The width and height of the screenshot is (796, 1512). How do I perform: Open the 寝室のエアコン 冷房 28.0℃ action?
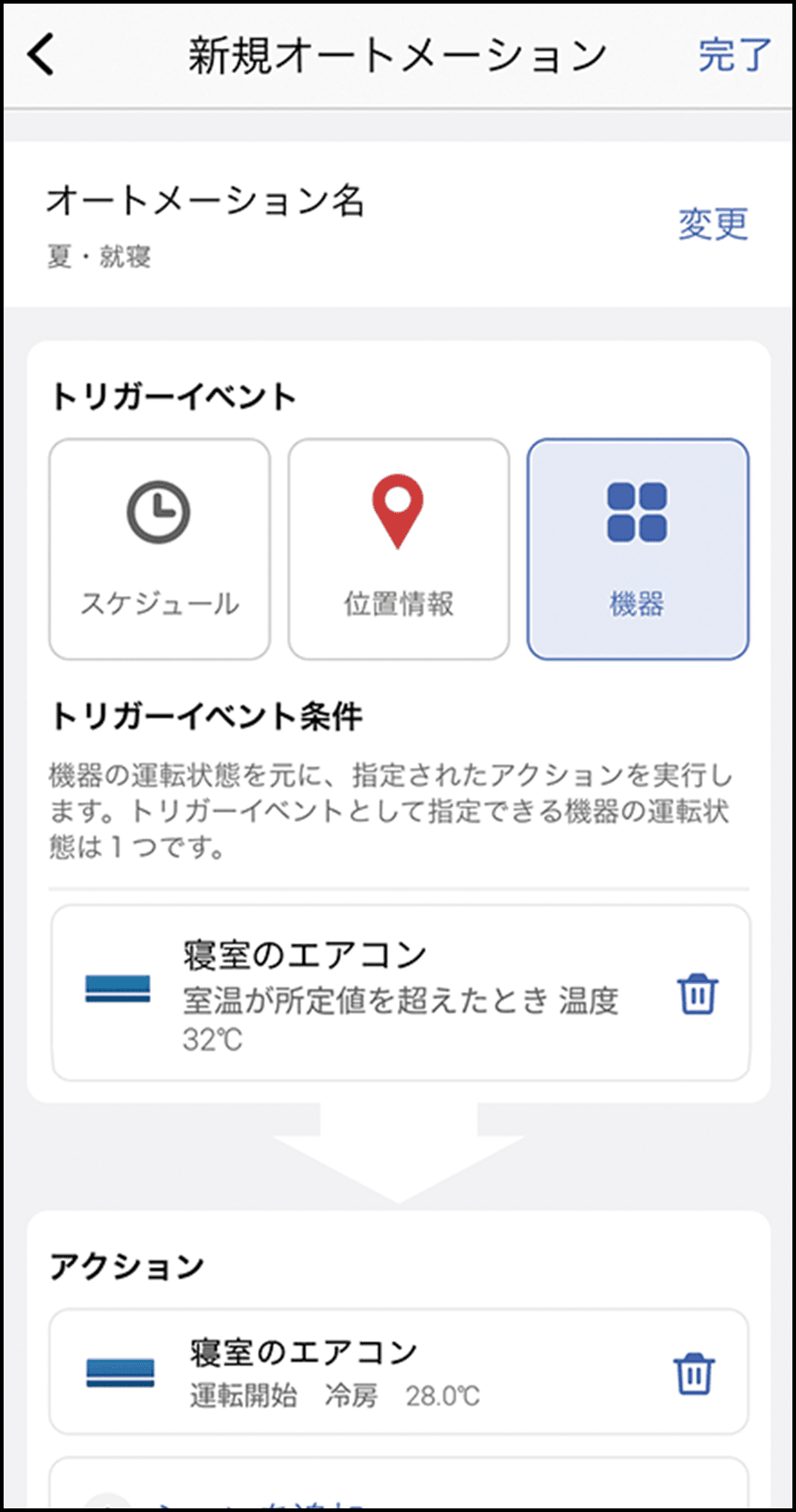(362, 1372)
